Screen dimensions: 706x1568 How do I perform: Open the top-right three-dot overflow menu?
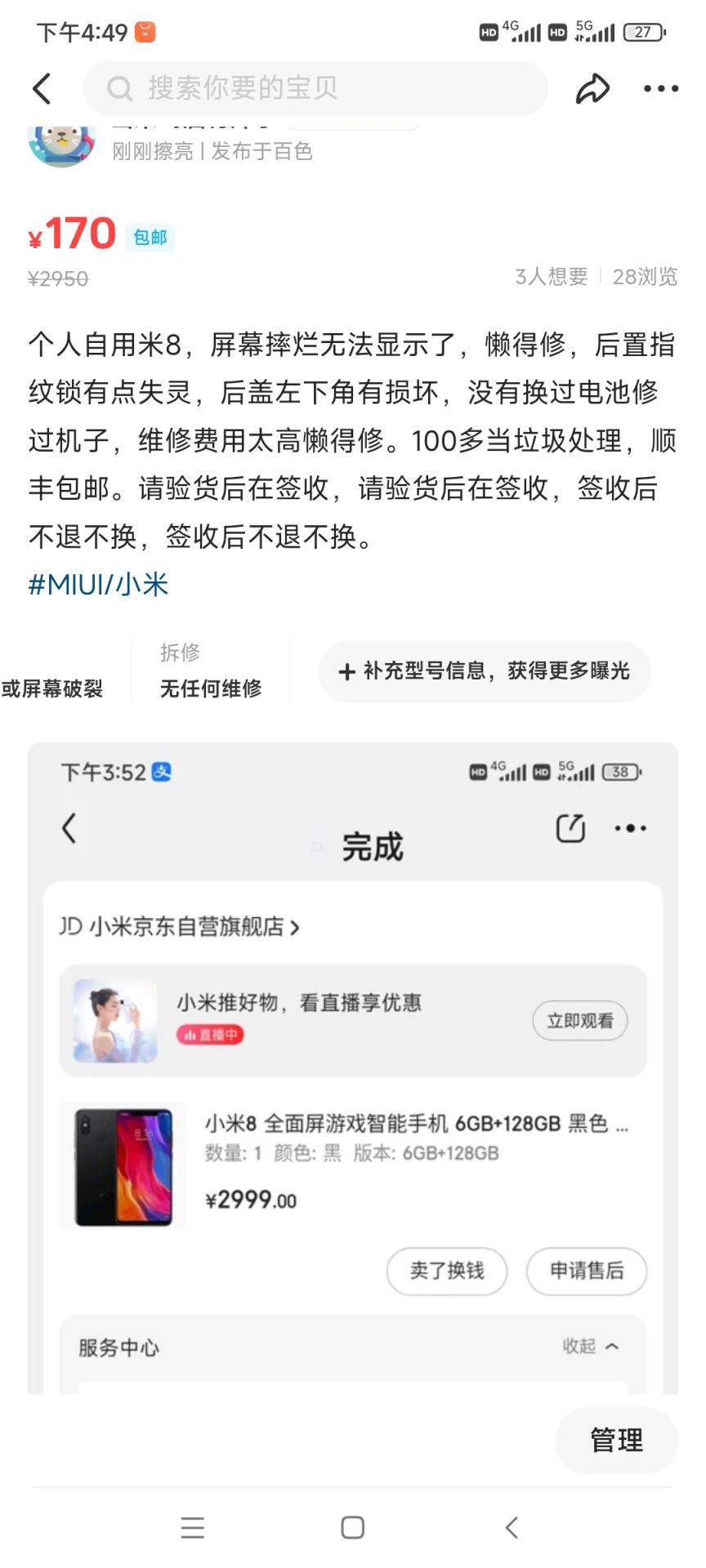tap(661, 88)
